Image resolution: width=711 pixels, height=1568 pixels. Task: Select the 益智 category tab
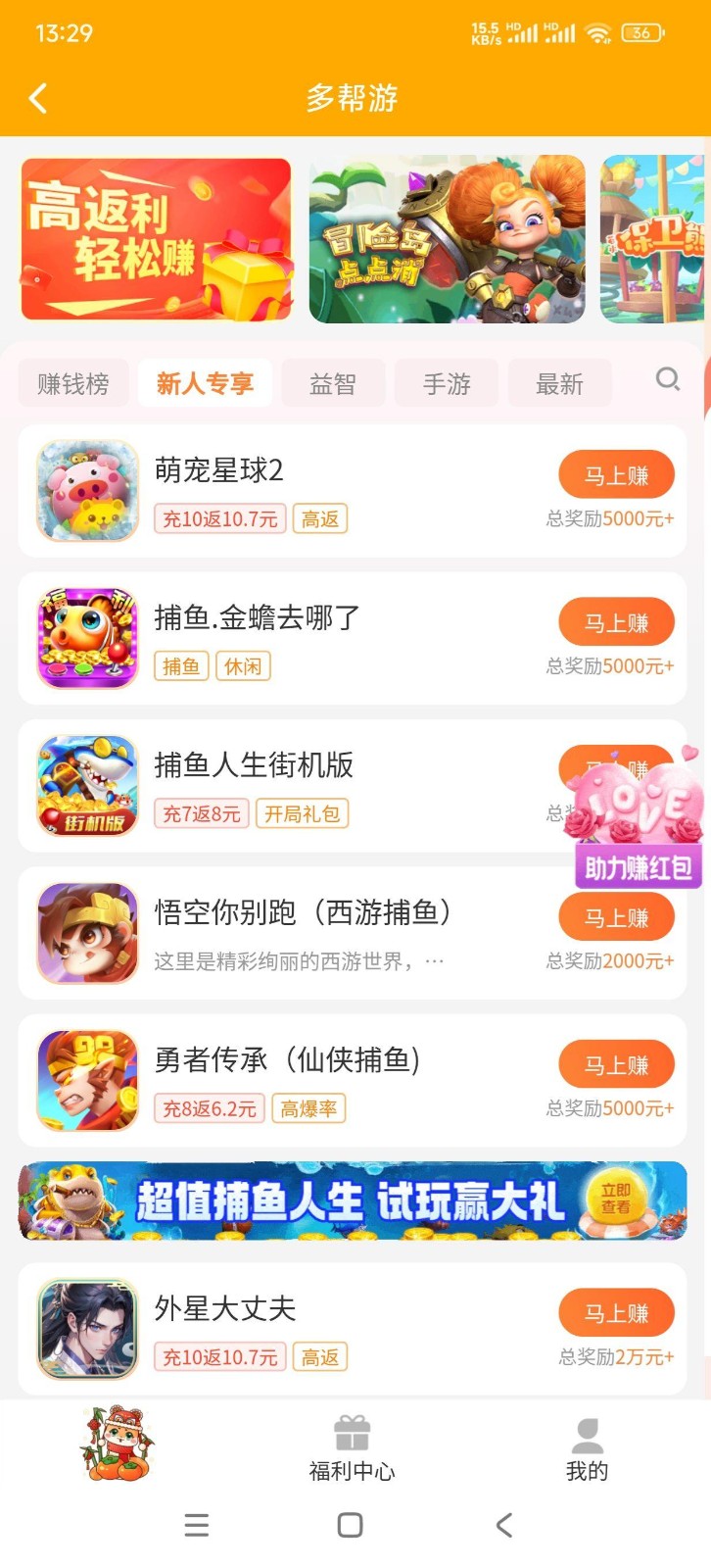point(333,382)
